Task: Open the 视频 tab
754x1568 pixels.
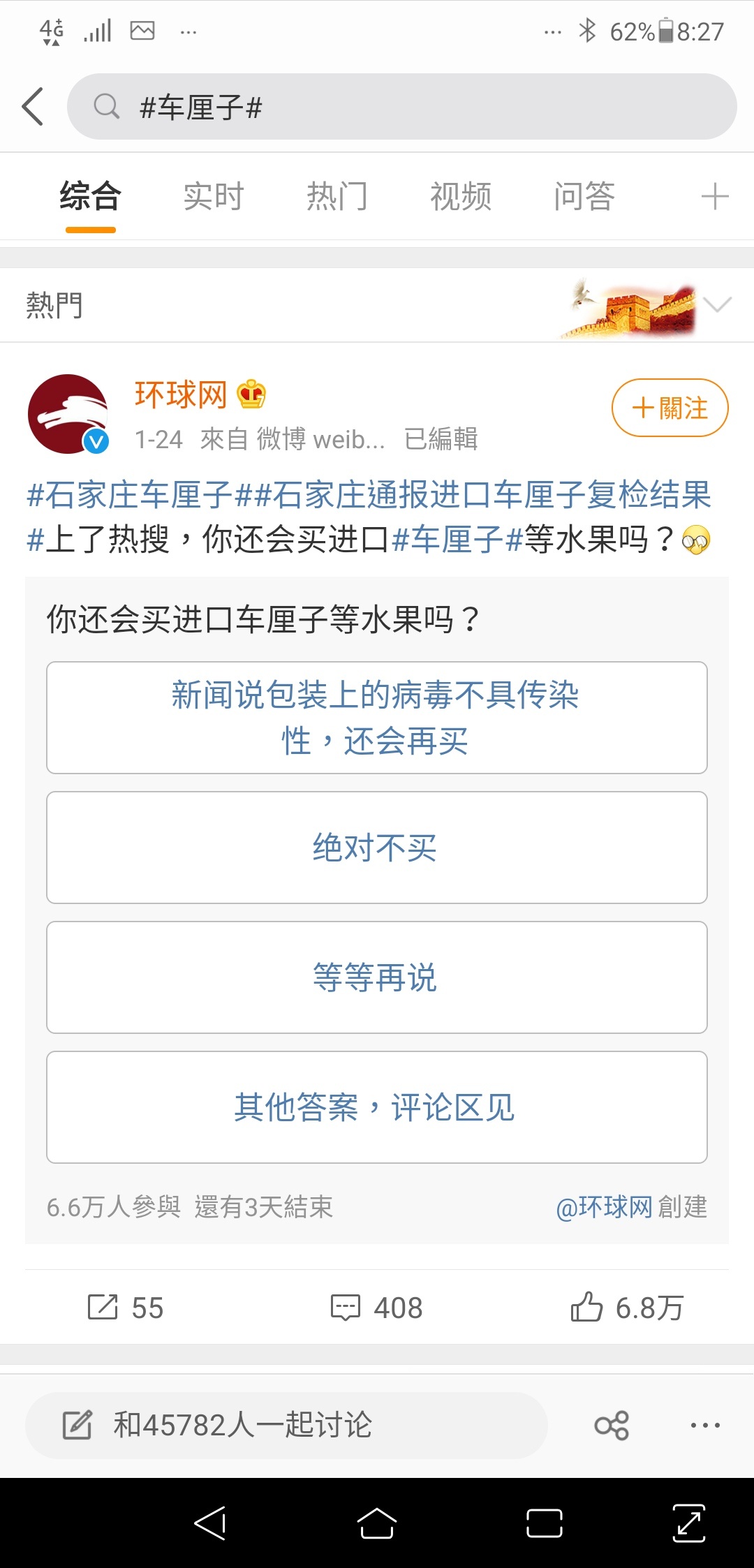Action: [x=461, y=196]
